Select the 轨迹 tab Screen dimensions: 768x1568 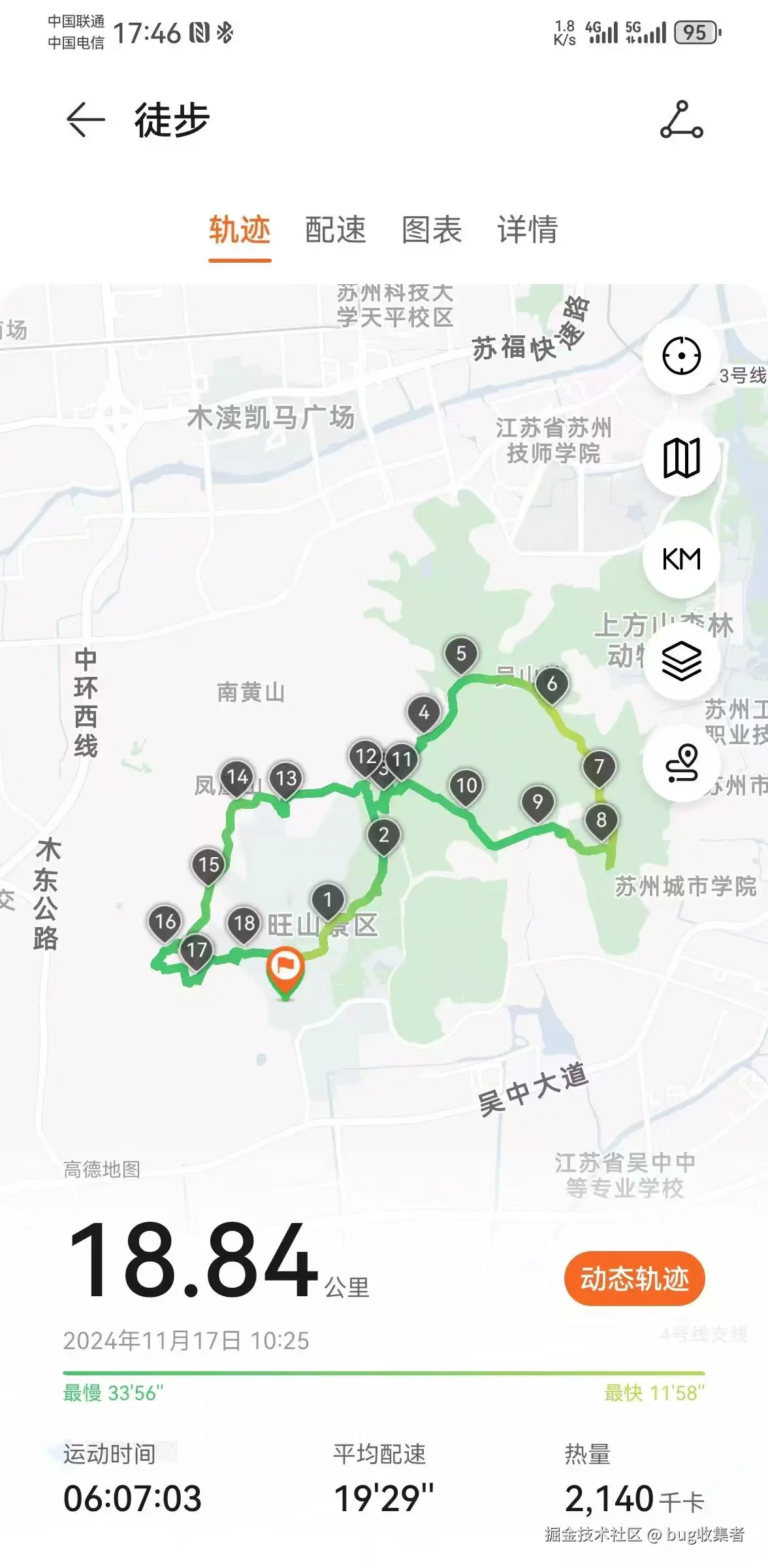point(240,229)
